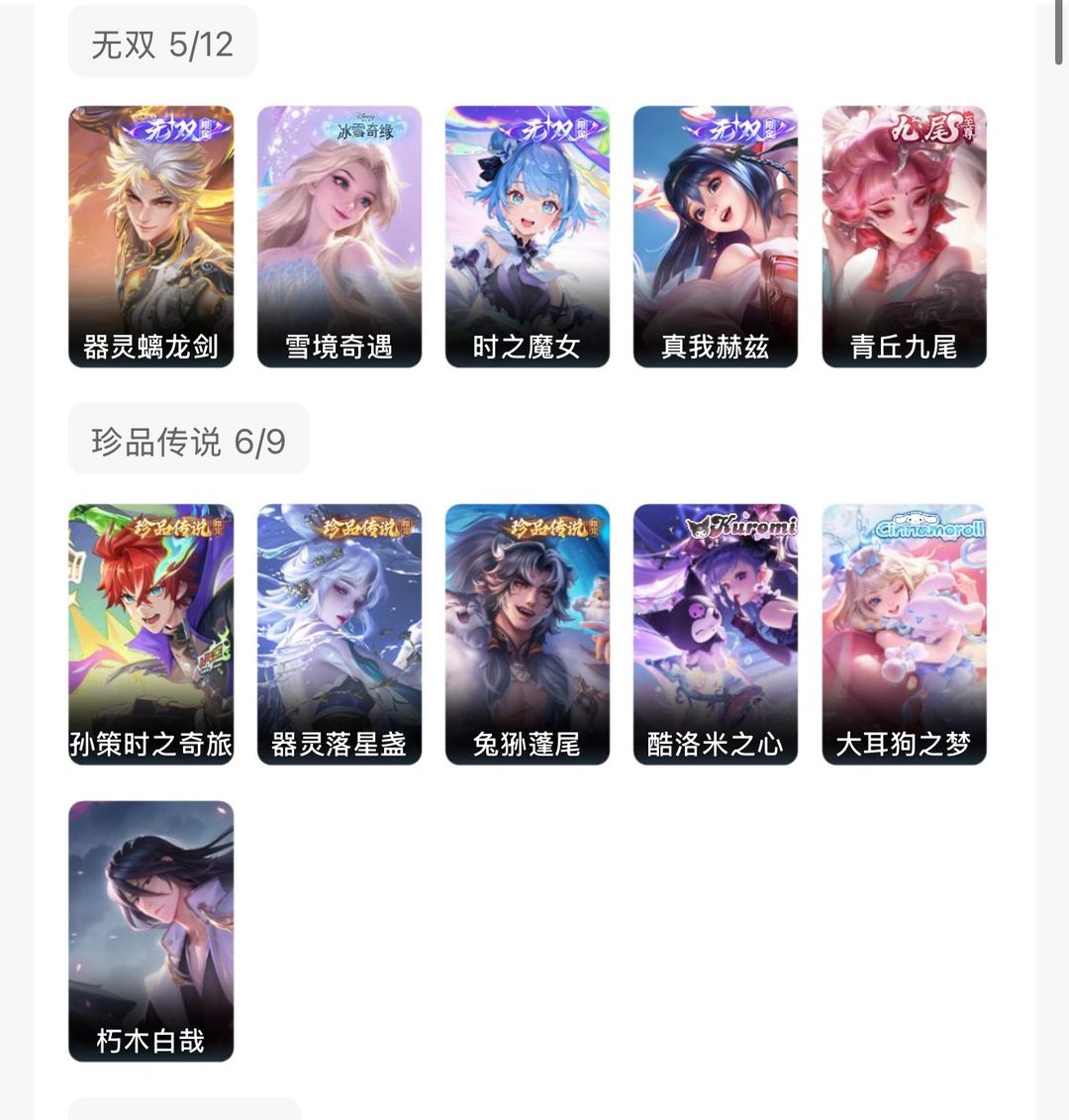
Task: Tap the 青丘九尾 skin card
Action: 904,237
